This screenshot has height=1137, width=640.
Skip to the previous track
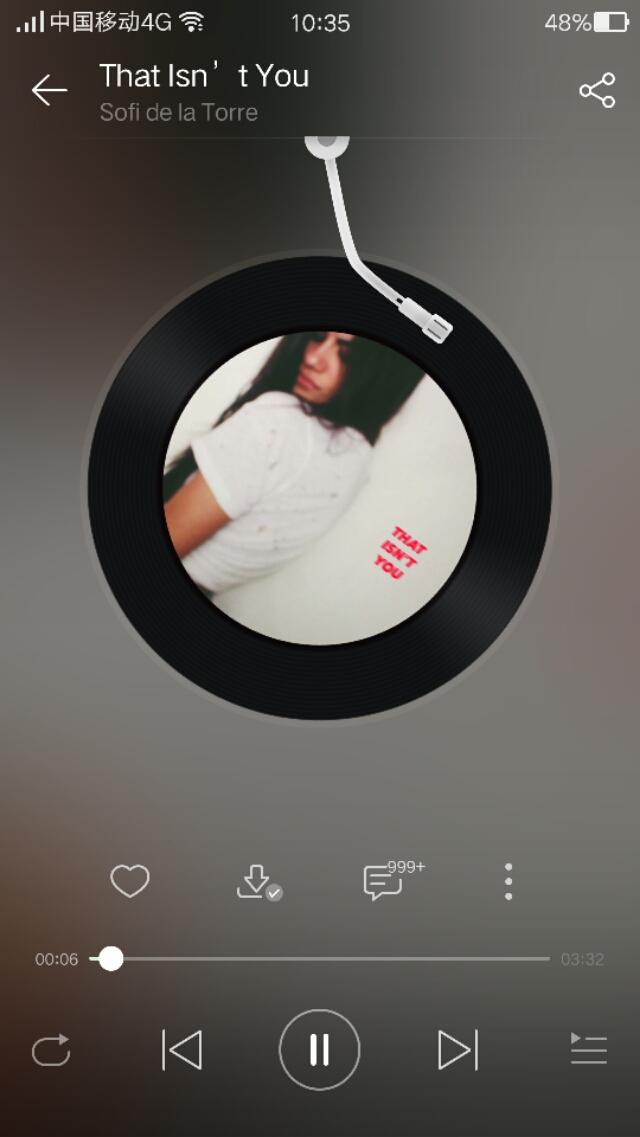pos(182,1051)
